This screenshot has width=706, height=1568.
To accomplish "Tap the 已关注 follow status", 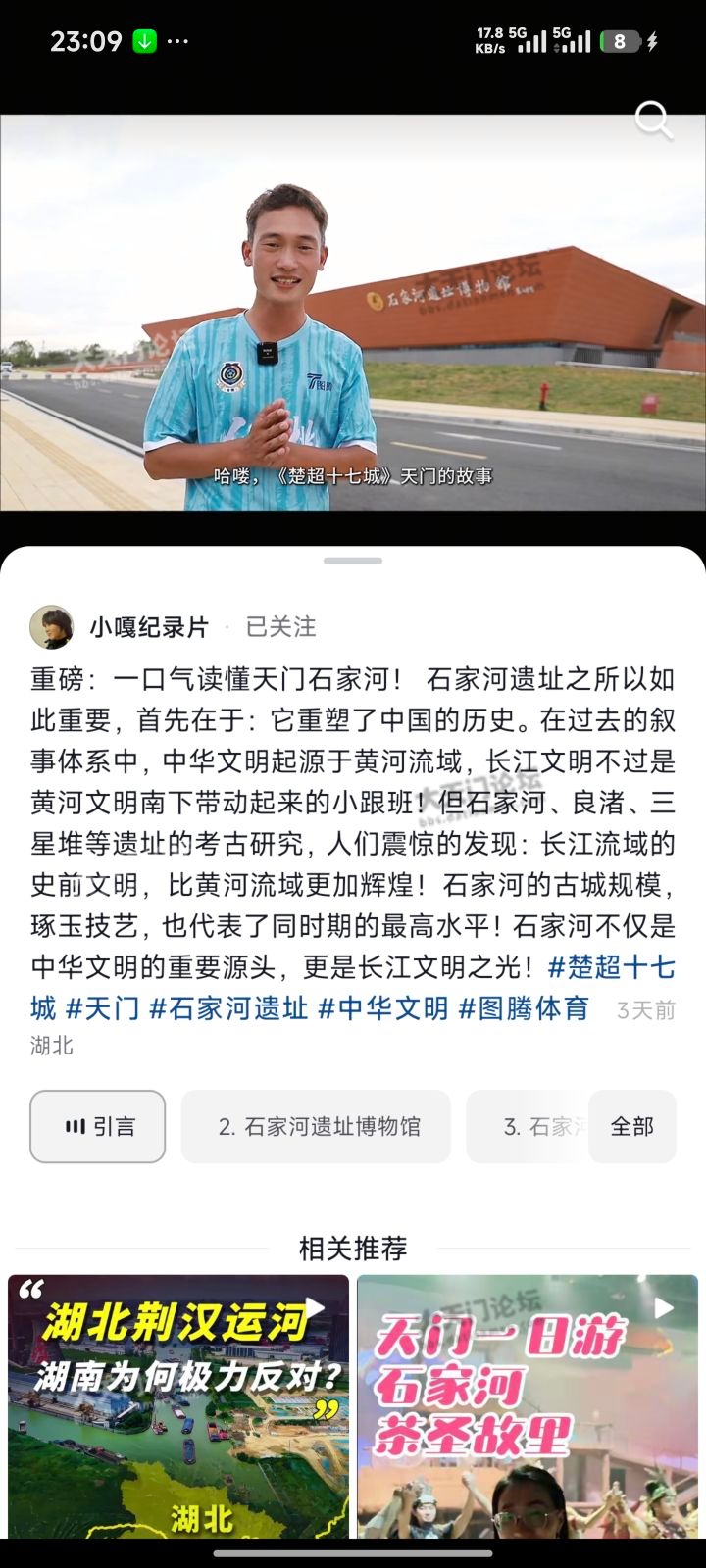I will 280,627.
